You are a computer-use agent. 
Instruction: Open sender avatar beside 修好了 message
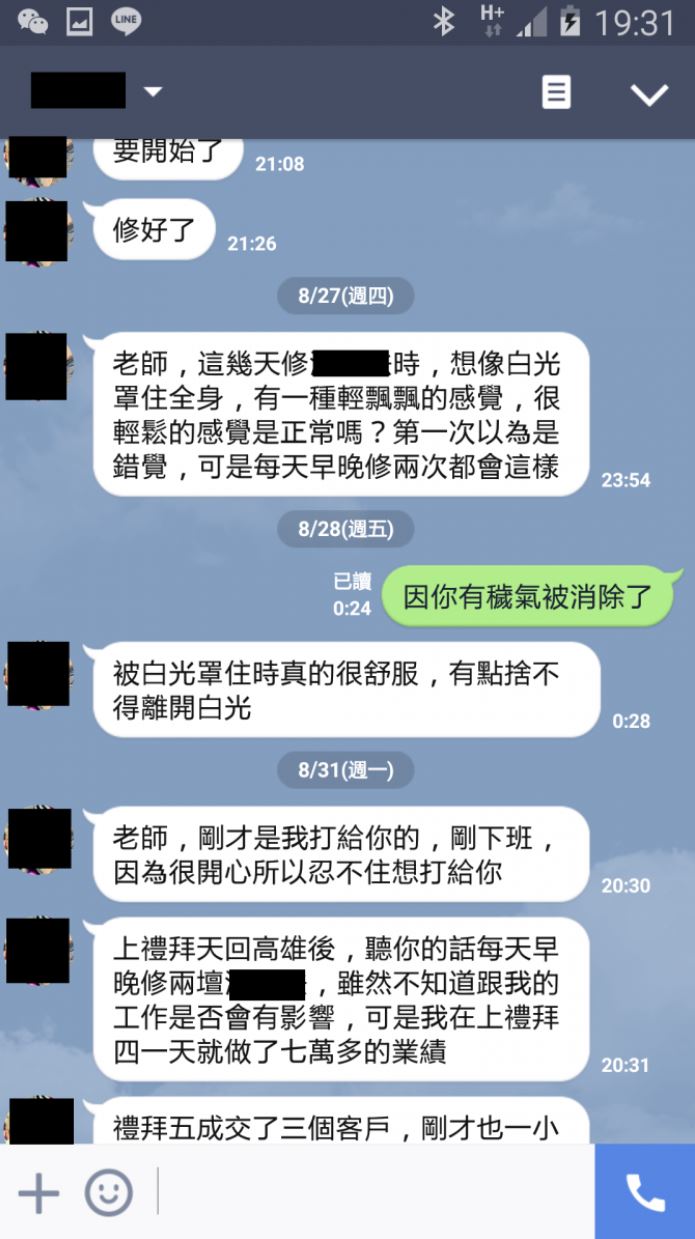37,232
